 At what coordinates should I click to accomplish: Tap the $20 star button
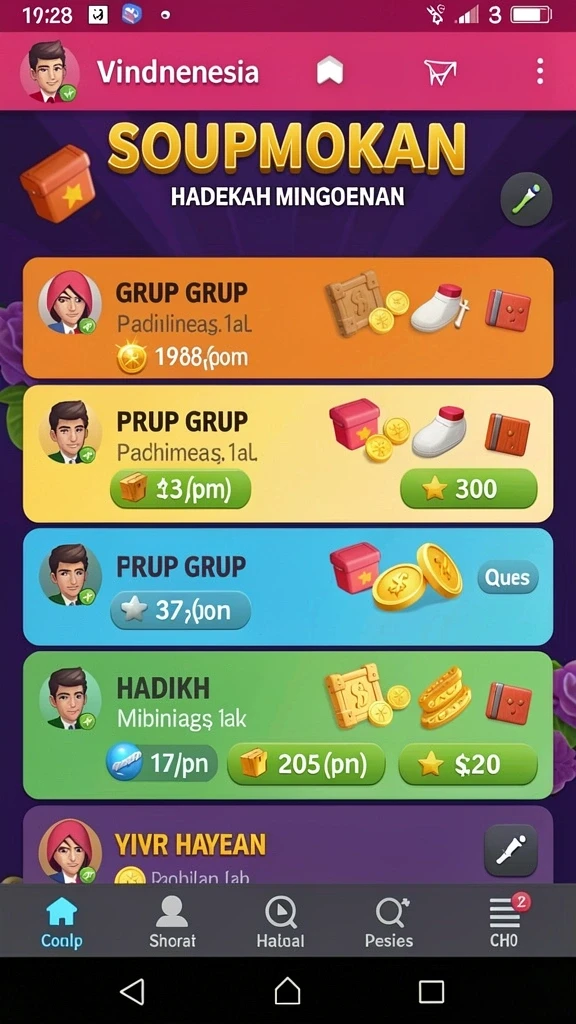[468, 764]
